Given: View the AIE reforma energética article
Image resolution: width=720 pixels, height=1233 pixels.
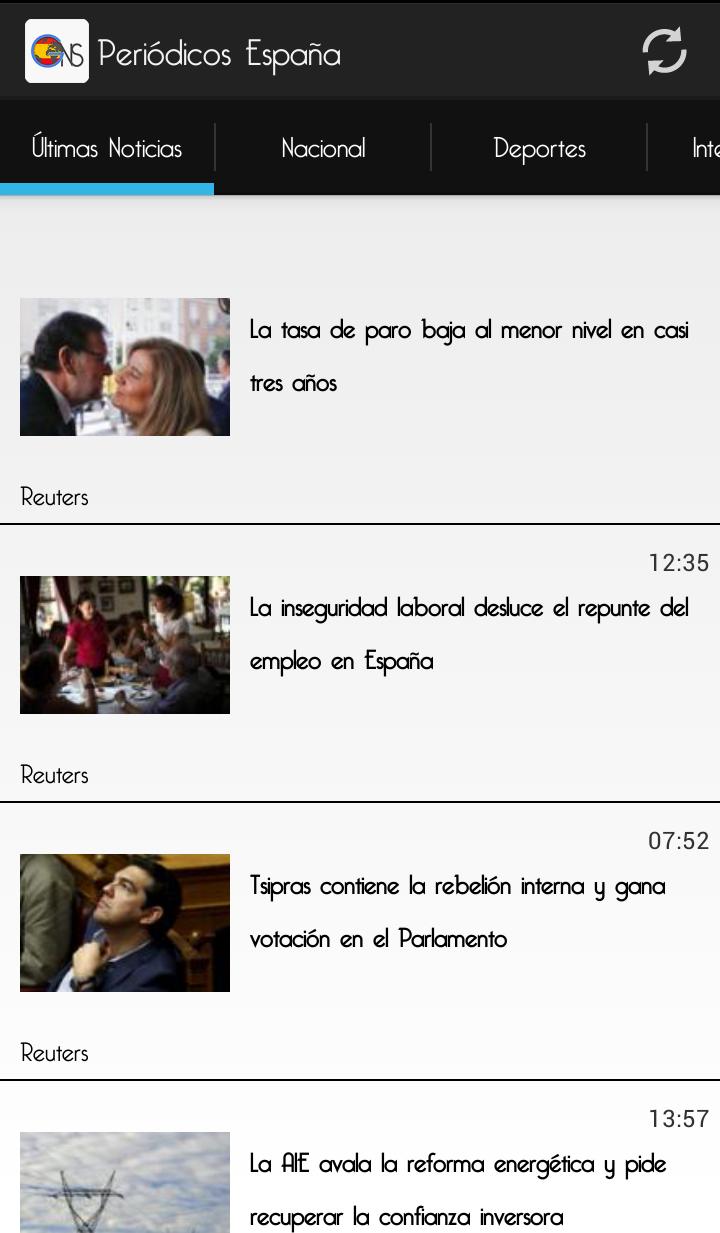Looking at the screenshot, I should [x=457, y=1190].
